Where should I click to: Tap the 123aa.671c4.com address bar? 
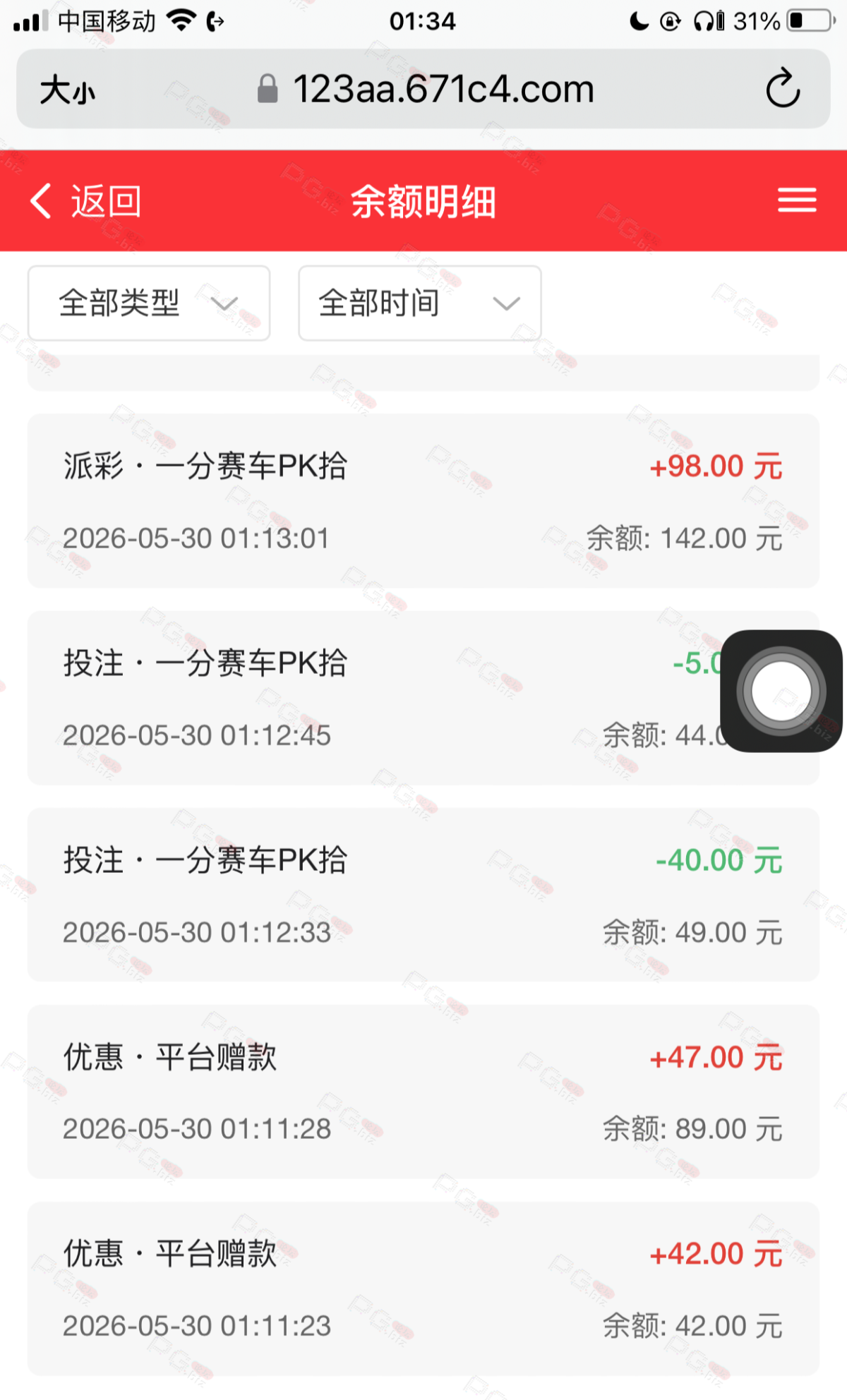[x=423, y=89]
